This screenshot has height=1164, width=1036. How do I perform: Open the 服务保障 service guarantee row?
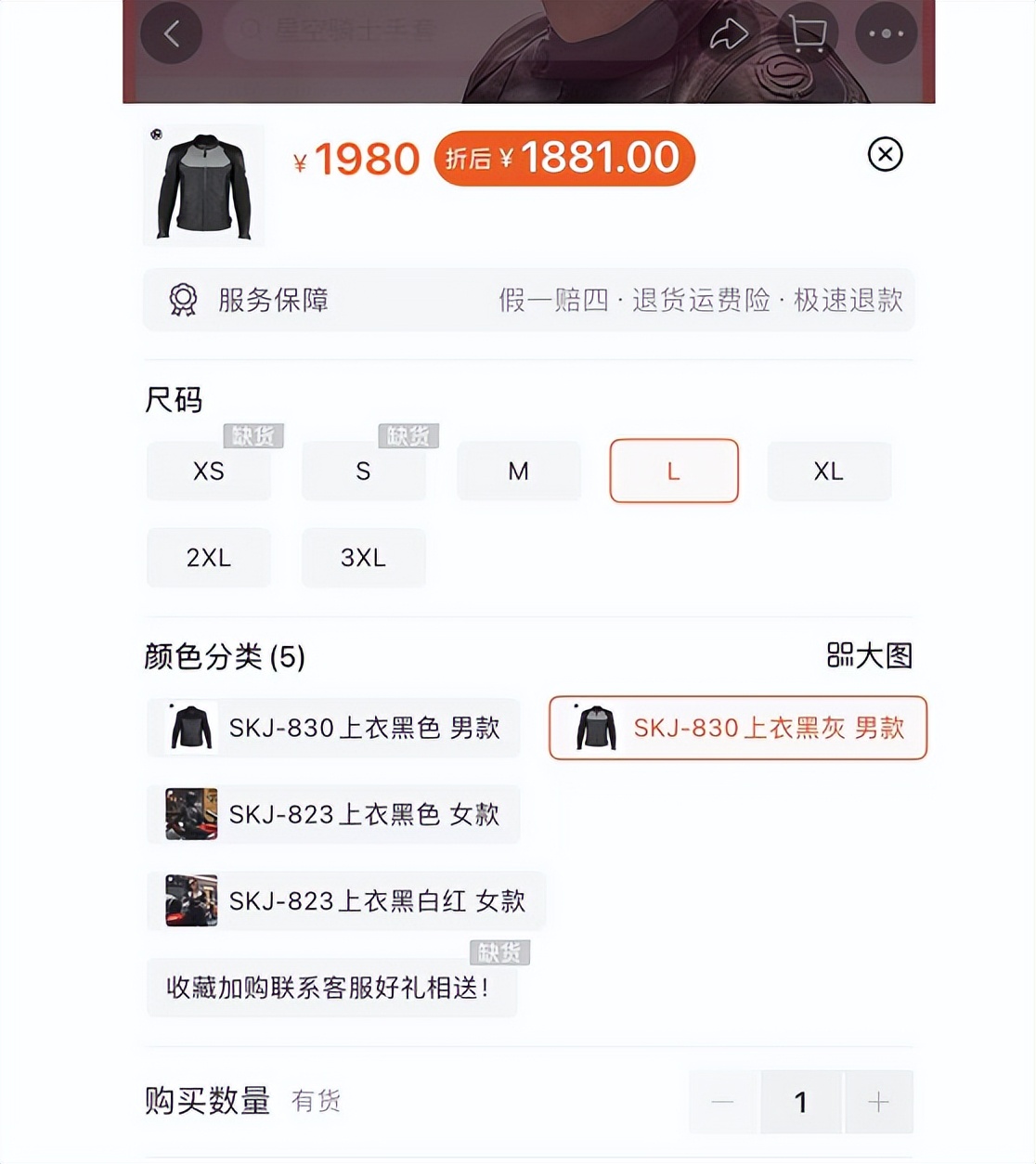[528, 300]
